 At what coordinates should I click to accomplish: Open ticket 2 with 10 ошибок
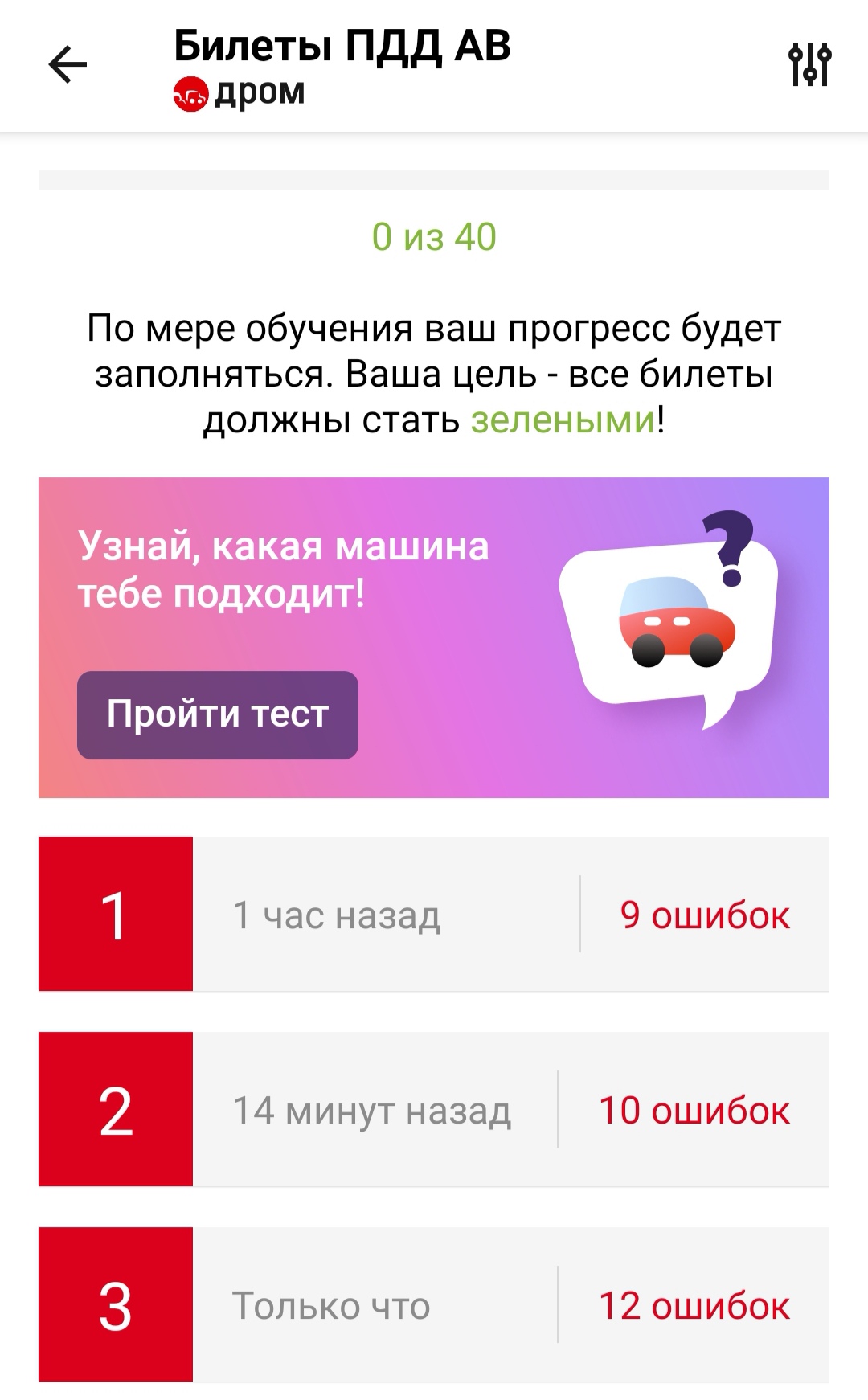pos(434,1109)
